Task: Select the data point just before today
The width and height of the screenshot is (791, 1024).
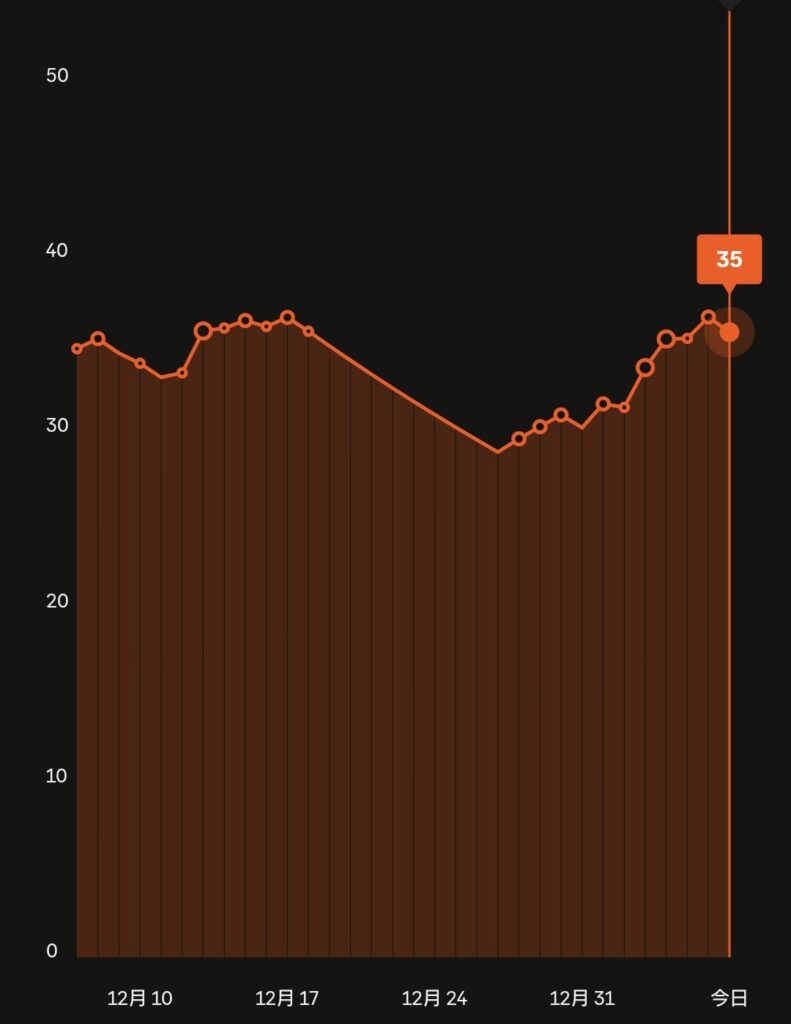Action: (708, 317)
